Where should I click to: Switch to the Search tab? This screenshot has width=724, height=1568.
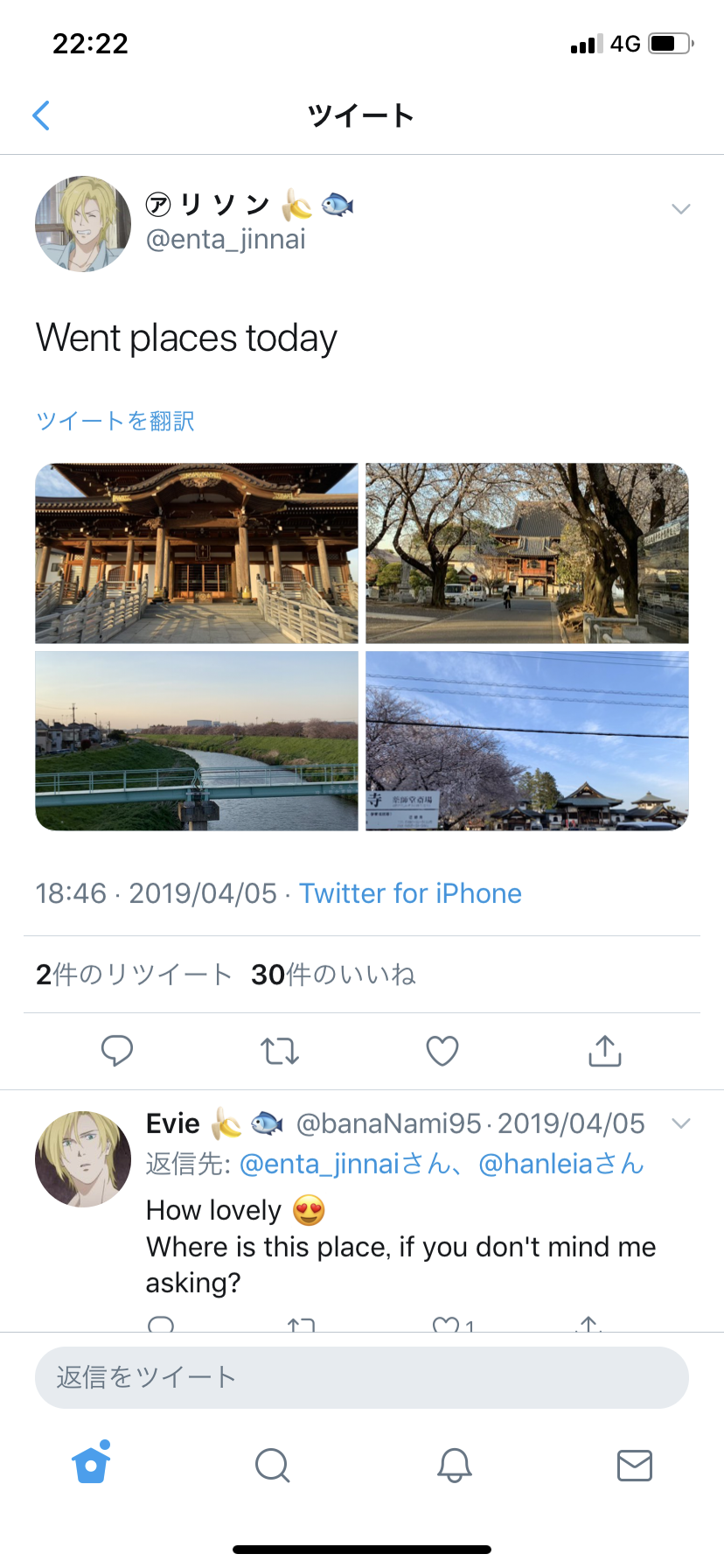tap(272, 1465)
